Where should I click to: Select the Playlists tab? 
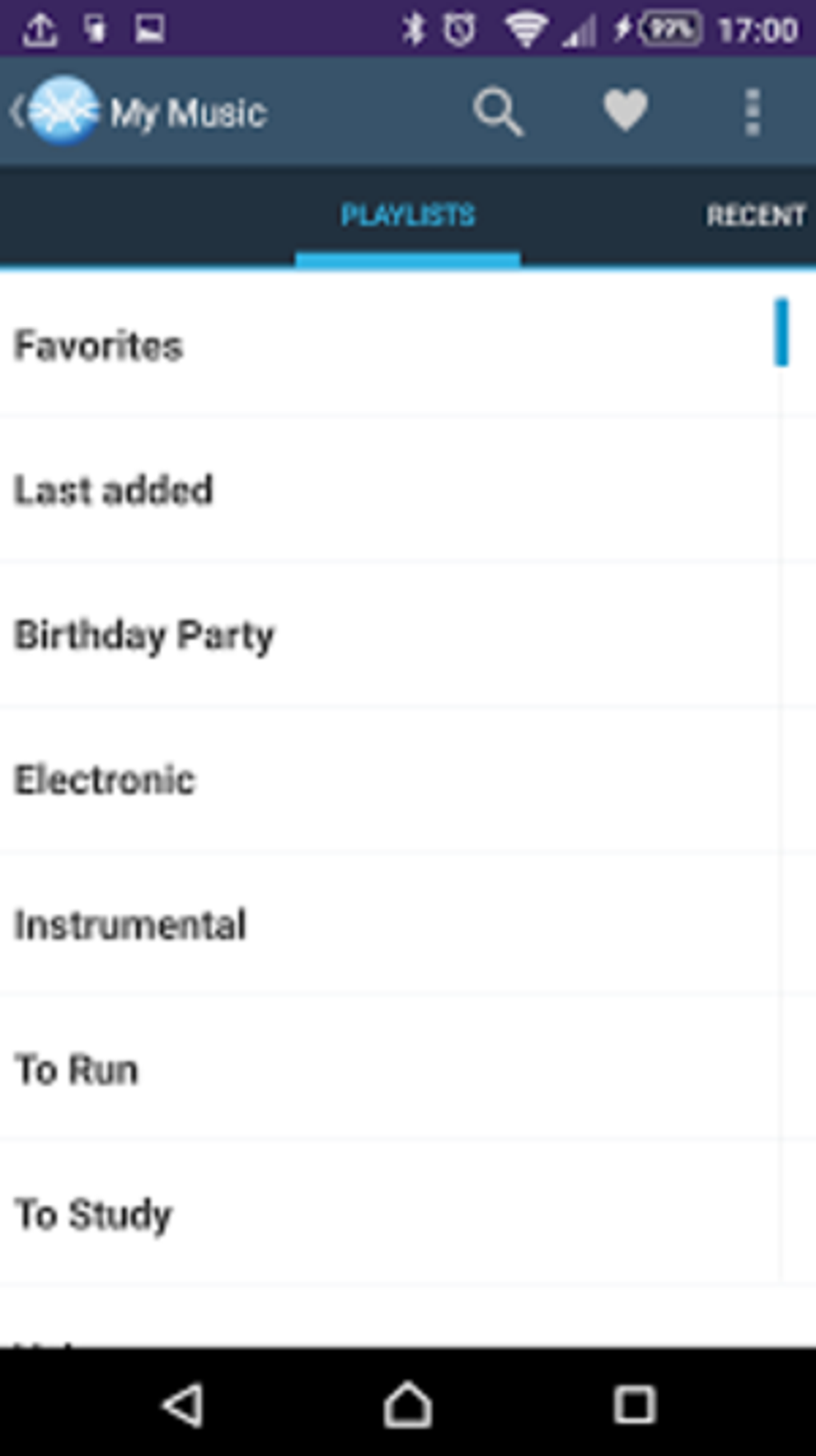coord(407,215)
